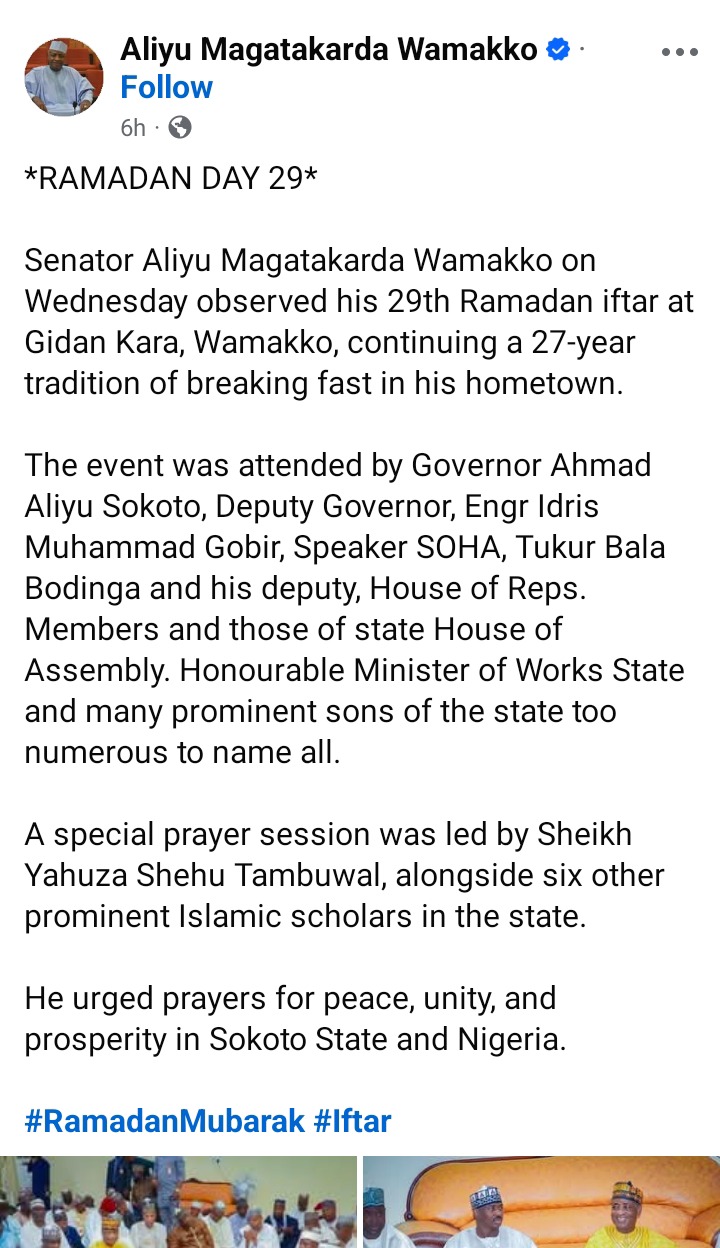This screenshot has width=720, height=1248.
Task: Open the #RamadanMubarak hashtag
Action: [164, 1121]
